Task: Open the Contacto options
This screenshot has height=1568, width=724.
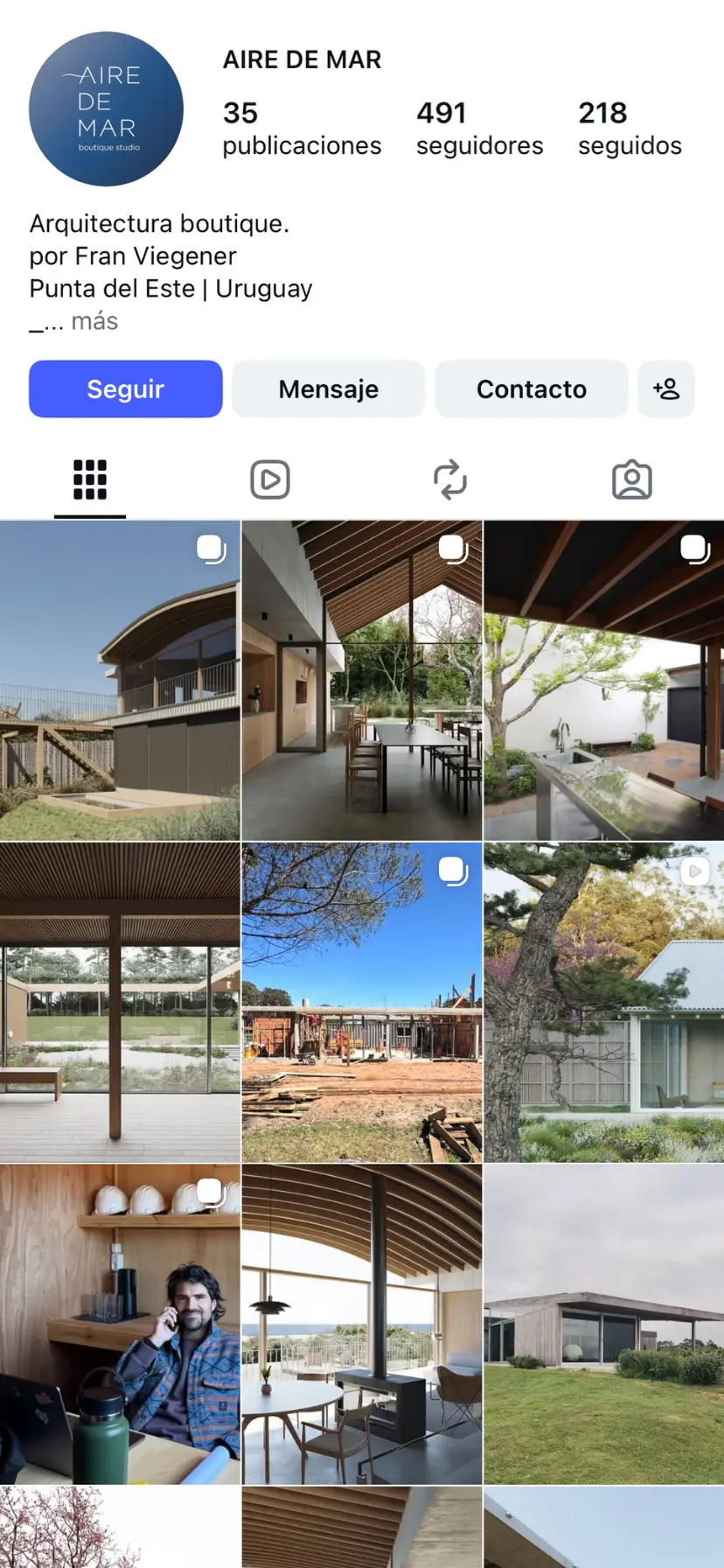Action: (531, 388)
